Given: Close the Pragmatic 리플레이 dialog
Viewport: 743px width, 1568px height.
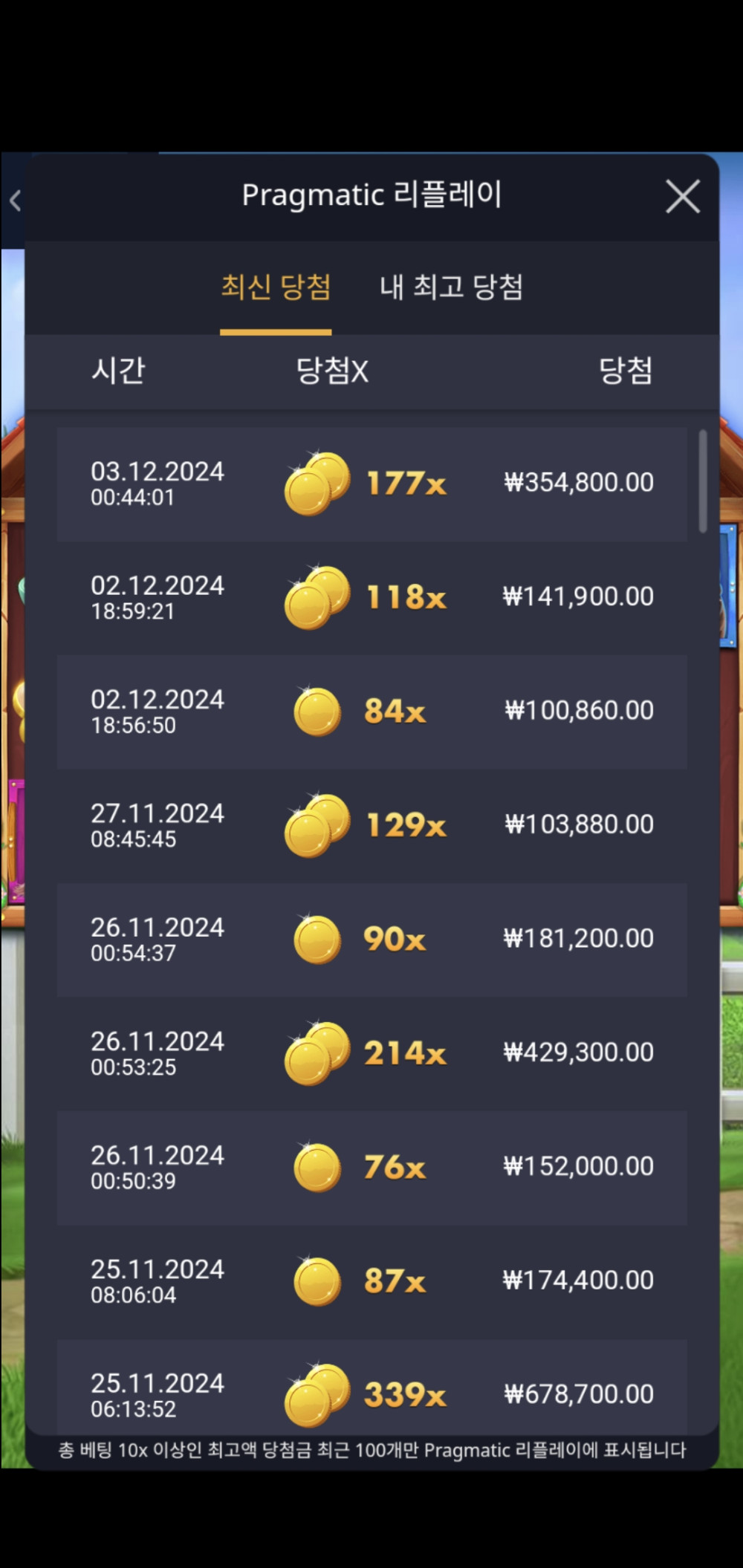Looking at the screenshot, I should tap(682, 197).
